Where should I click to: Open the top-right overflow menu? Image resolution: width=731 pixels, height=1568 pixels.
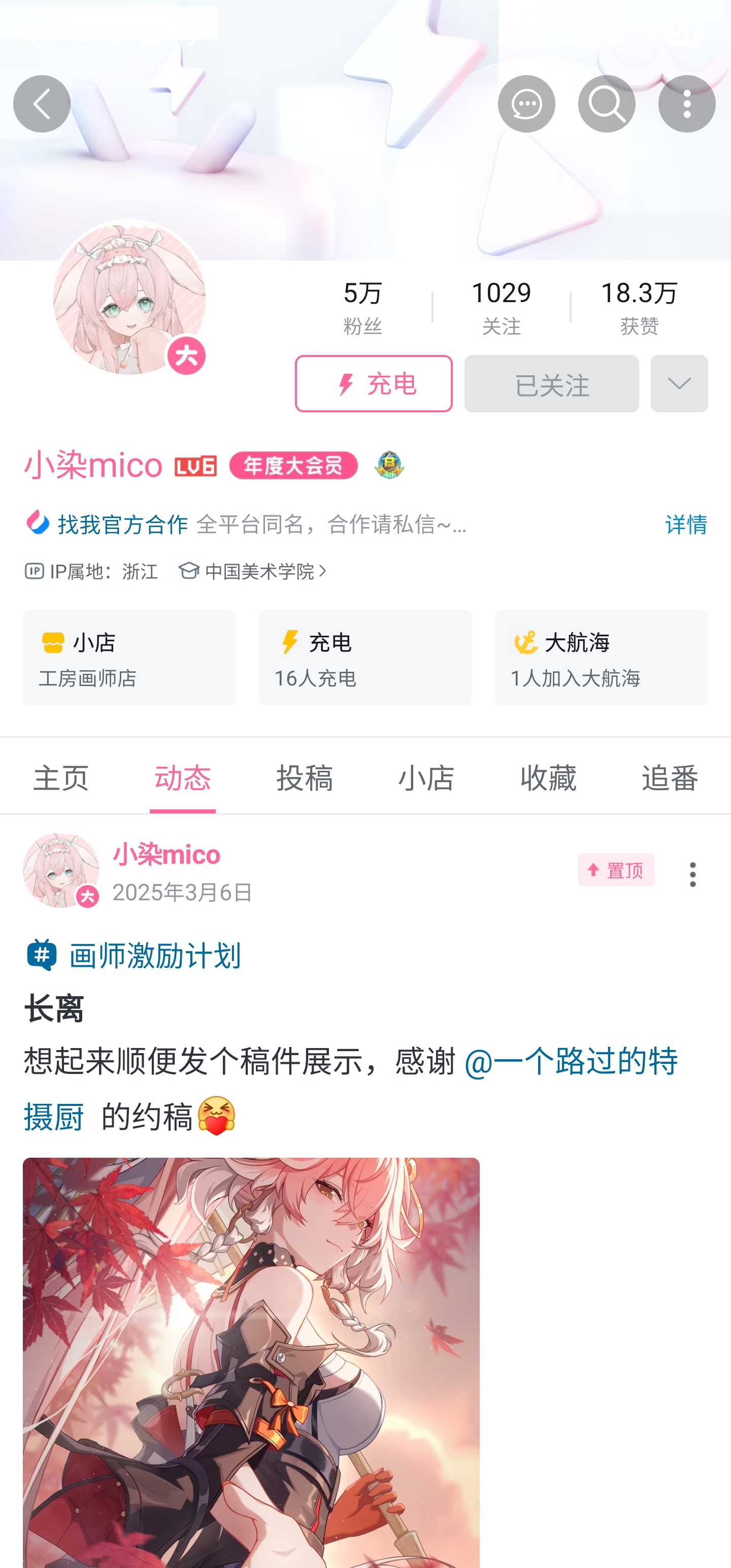686,104
